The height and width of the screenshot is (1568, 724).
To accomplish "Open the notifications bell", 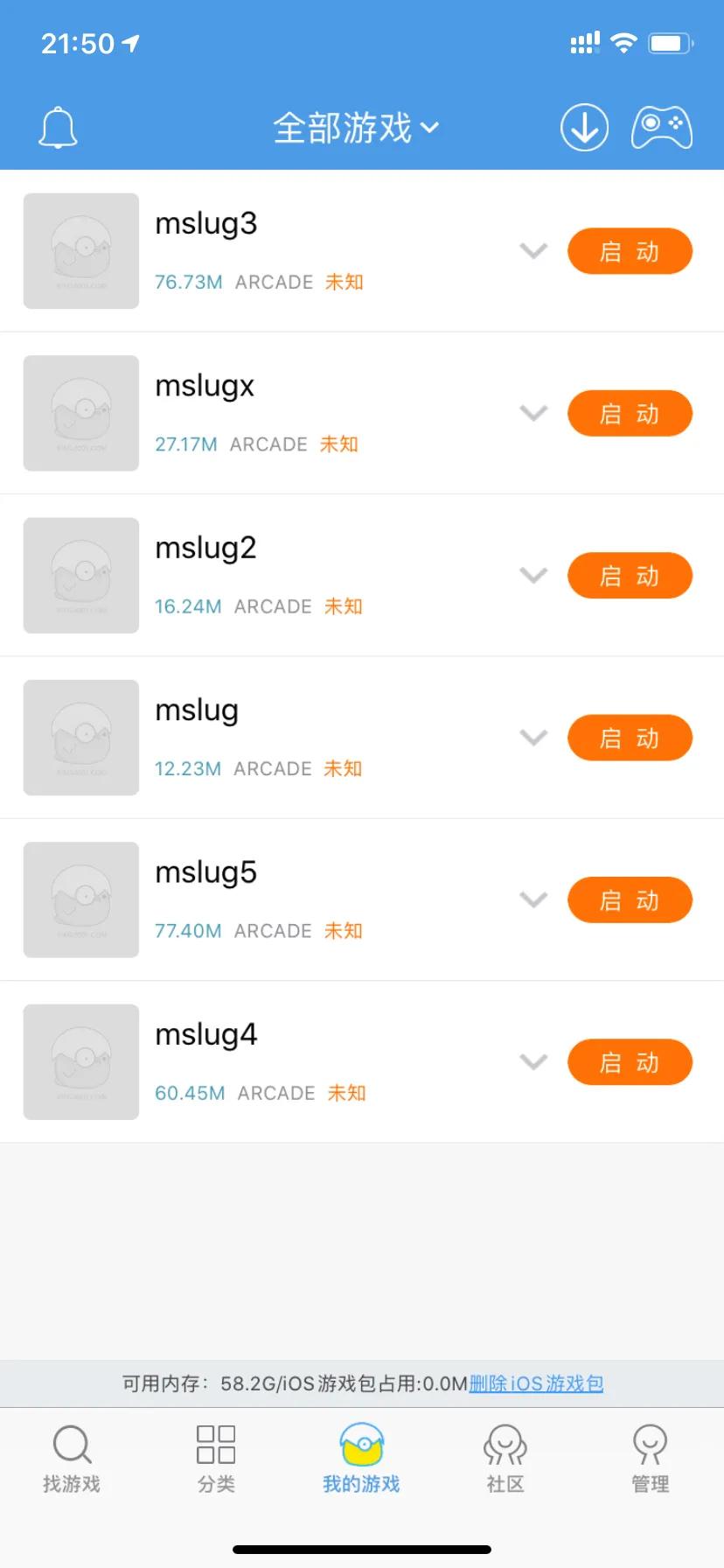I will point(58,128).
